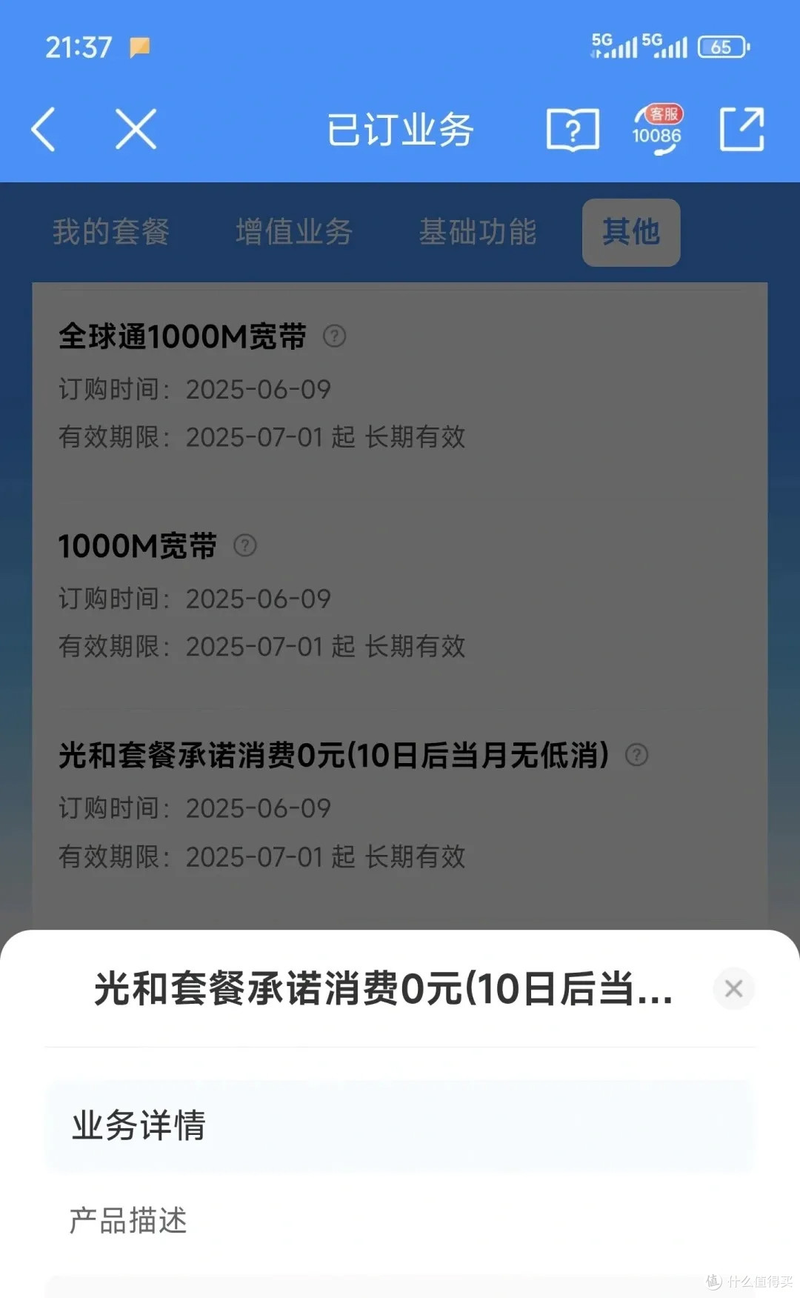Dismiss the bottom sheet via its × button
The image size is (800, 1298).
tap(733, 989)
